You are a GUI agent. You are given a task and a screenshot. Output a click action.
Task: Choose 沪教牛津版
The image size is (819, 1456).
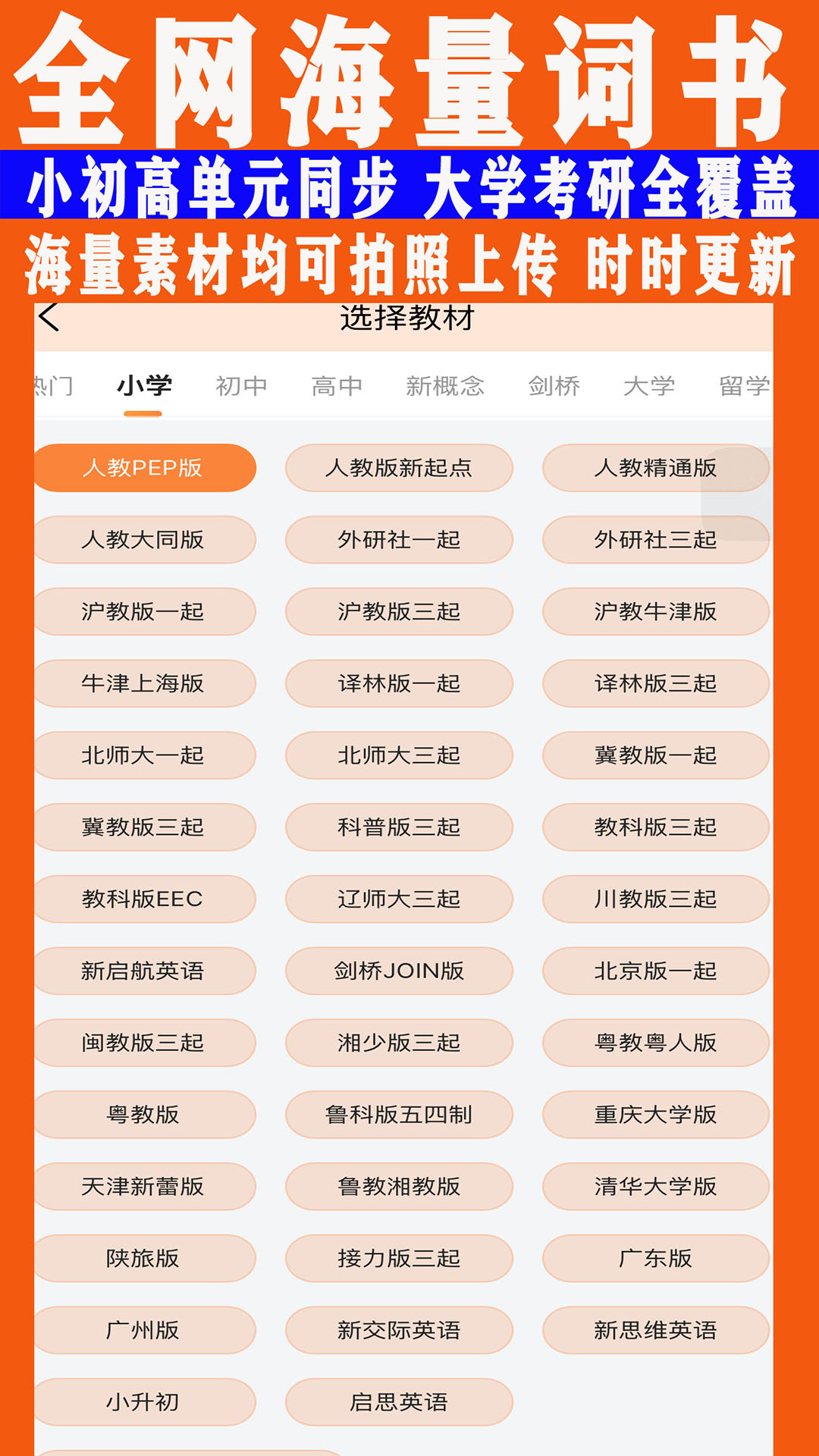(x=655, y=611)
